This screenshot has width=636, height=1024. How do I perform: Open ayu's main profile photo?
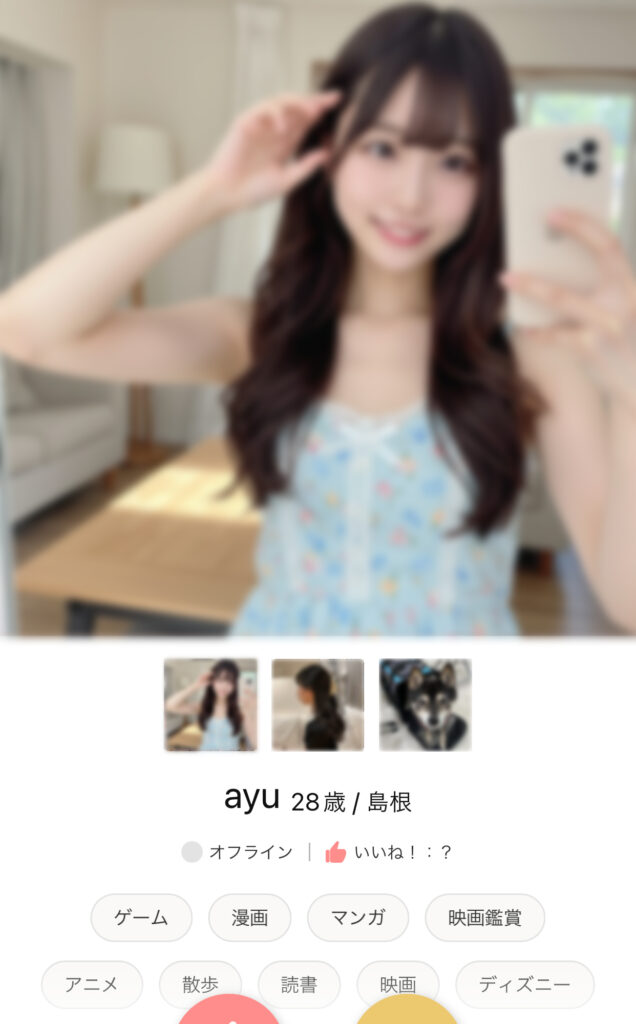point(318,320)
